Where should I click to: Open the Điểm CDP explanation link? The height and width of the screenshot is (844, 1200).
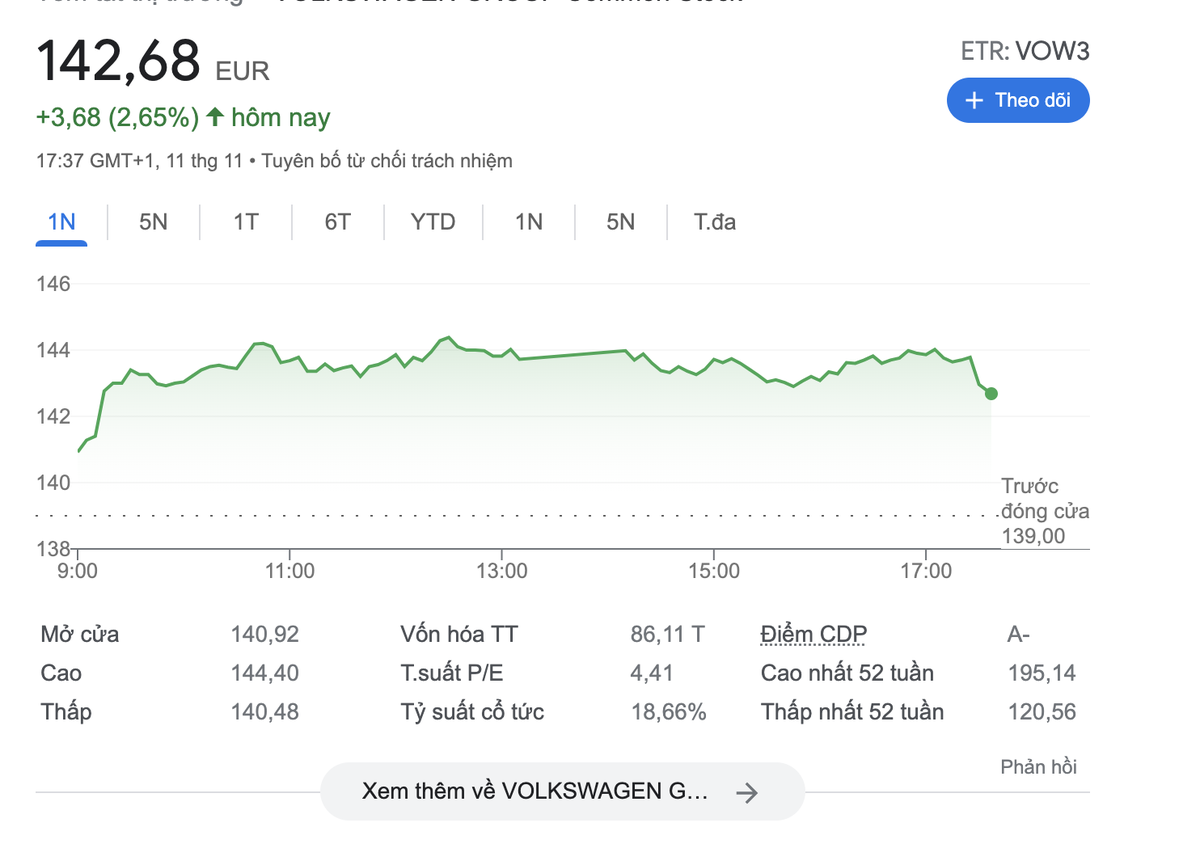coord(813,634)
